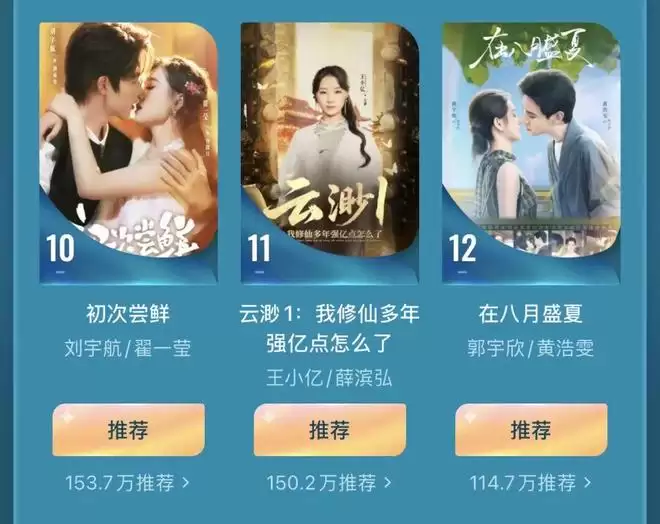
Task: View the 153.7万推荐 details
Action: click(x=128, y=483)
